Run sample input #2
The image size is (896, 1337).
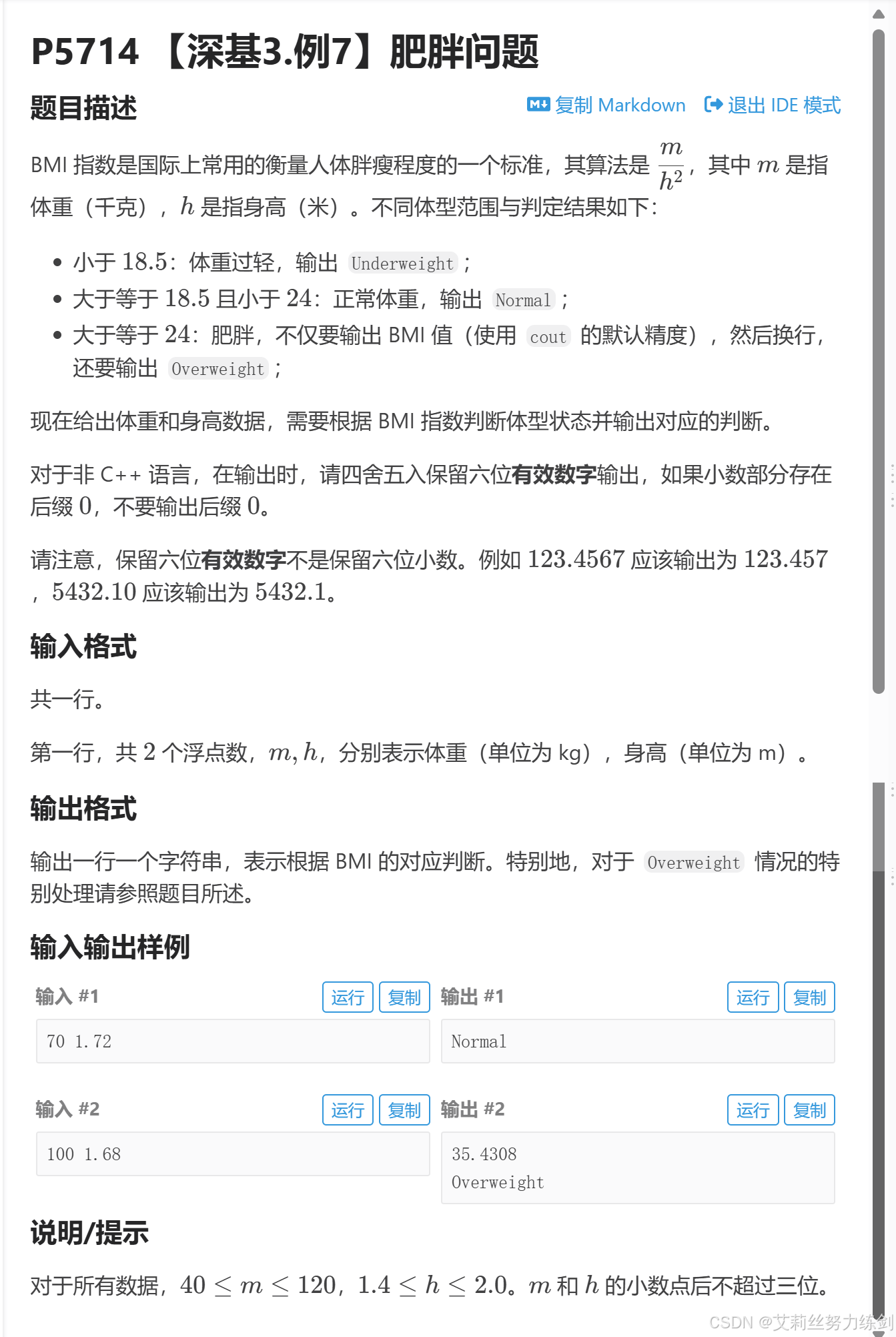coord(348,1110)
